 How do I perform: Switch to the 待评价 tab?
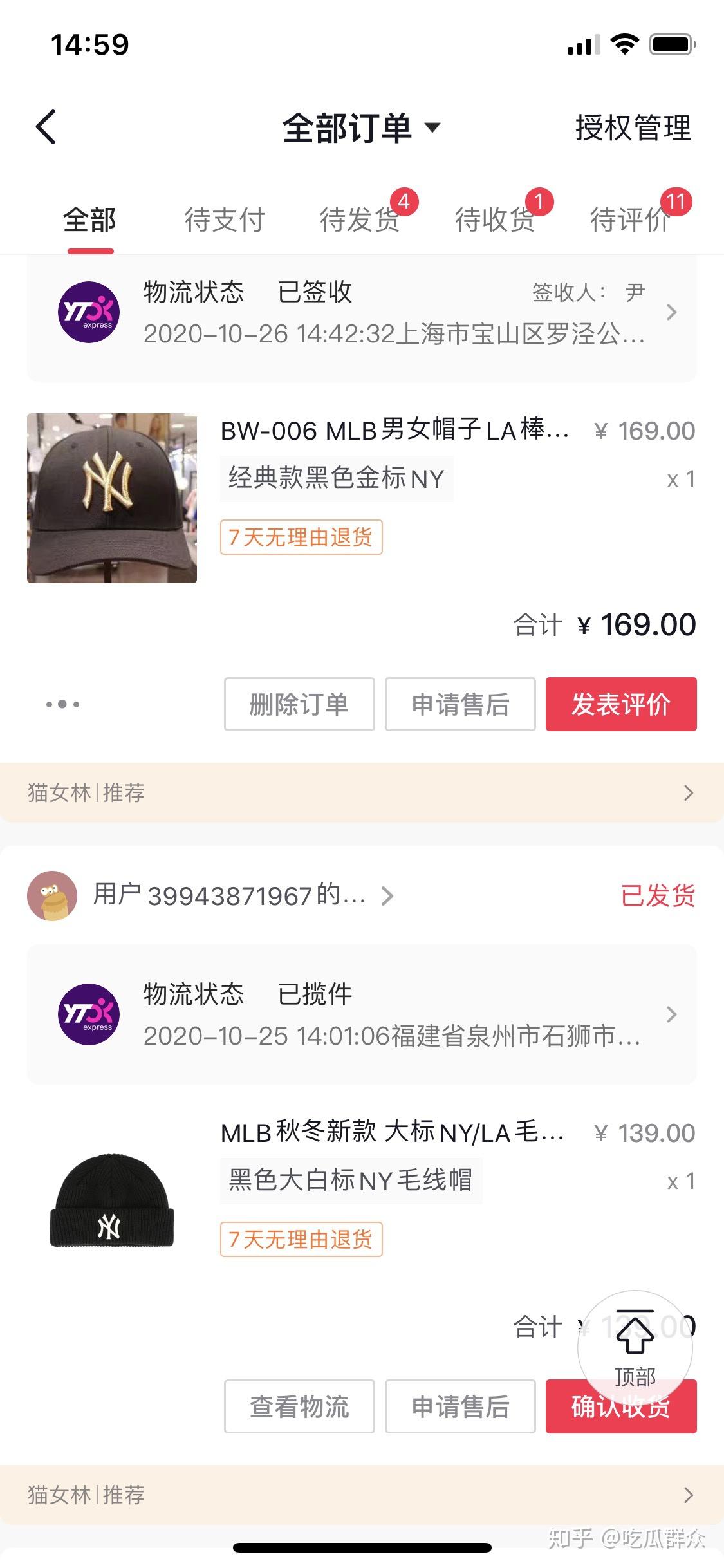(630, 219)
